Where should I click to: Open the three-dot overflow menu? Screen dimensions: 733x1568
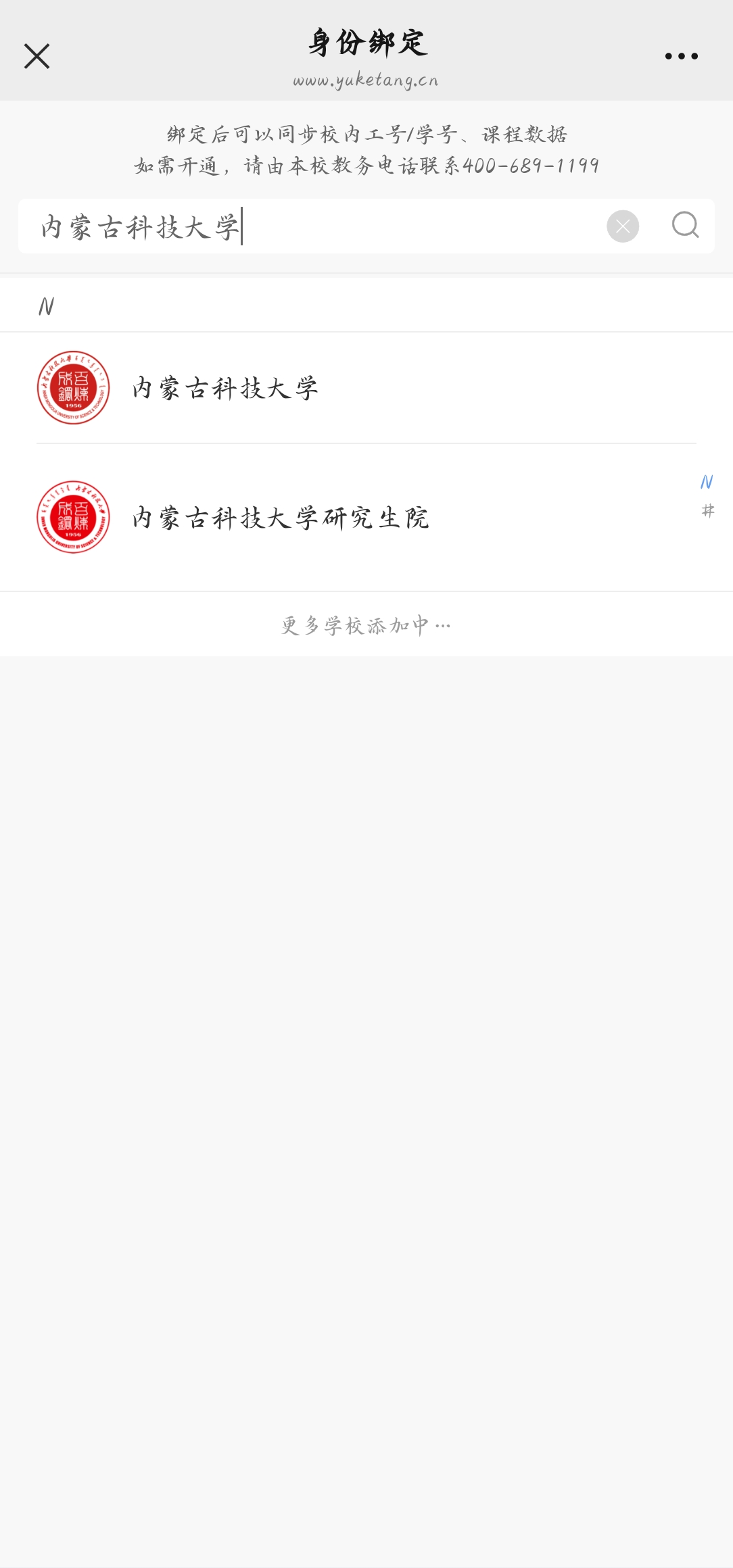click(681, 56)
